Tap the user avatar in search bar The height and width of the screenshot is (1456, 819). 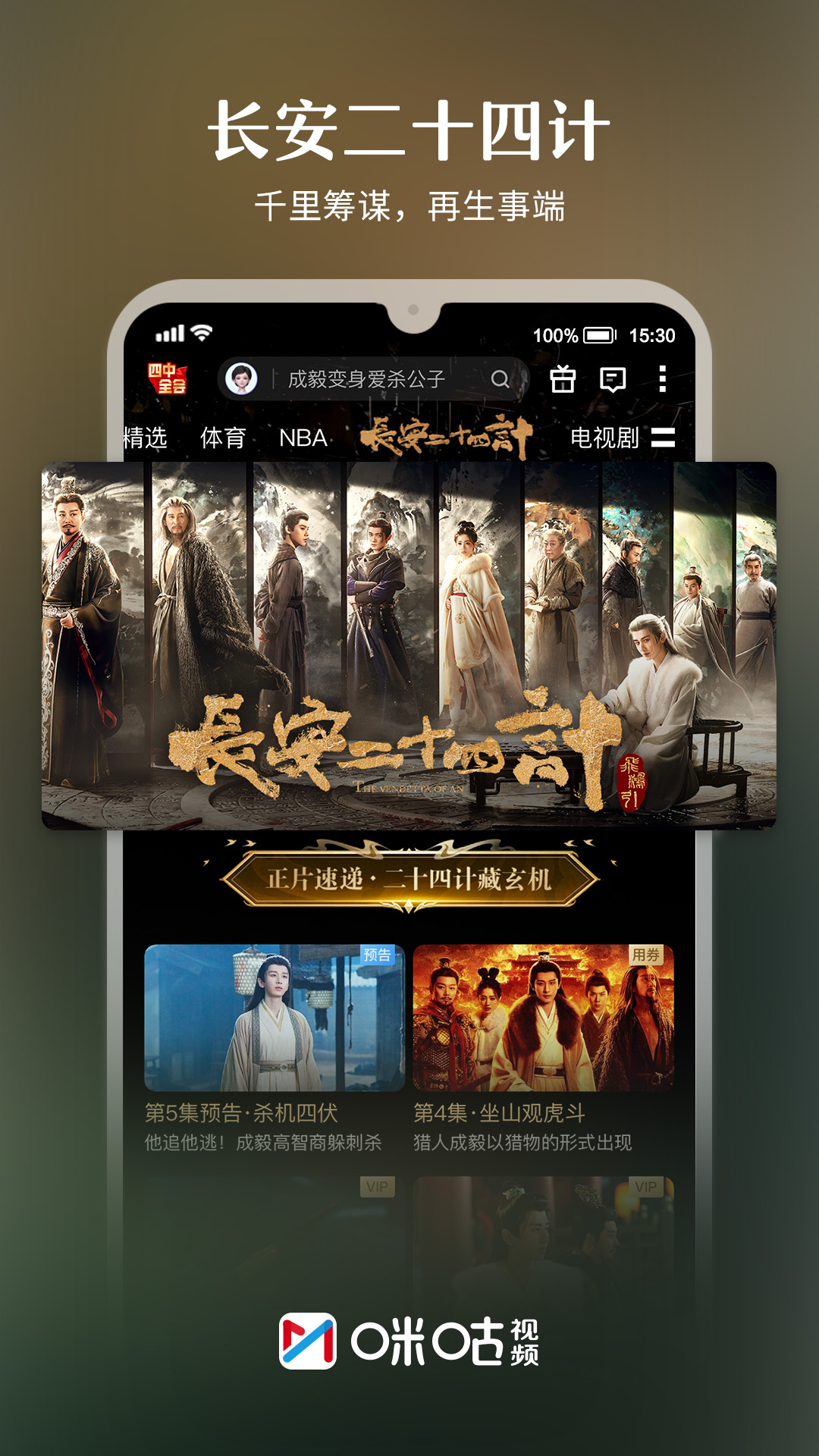tap(241, 377)
